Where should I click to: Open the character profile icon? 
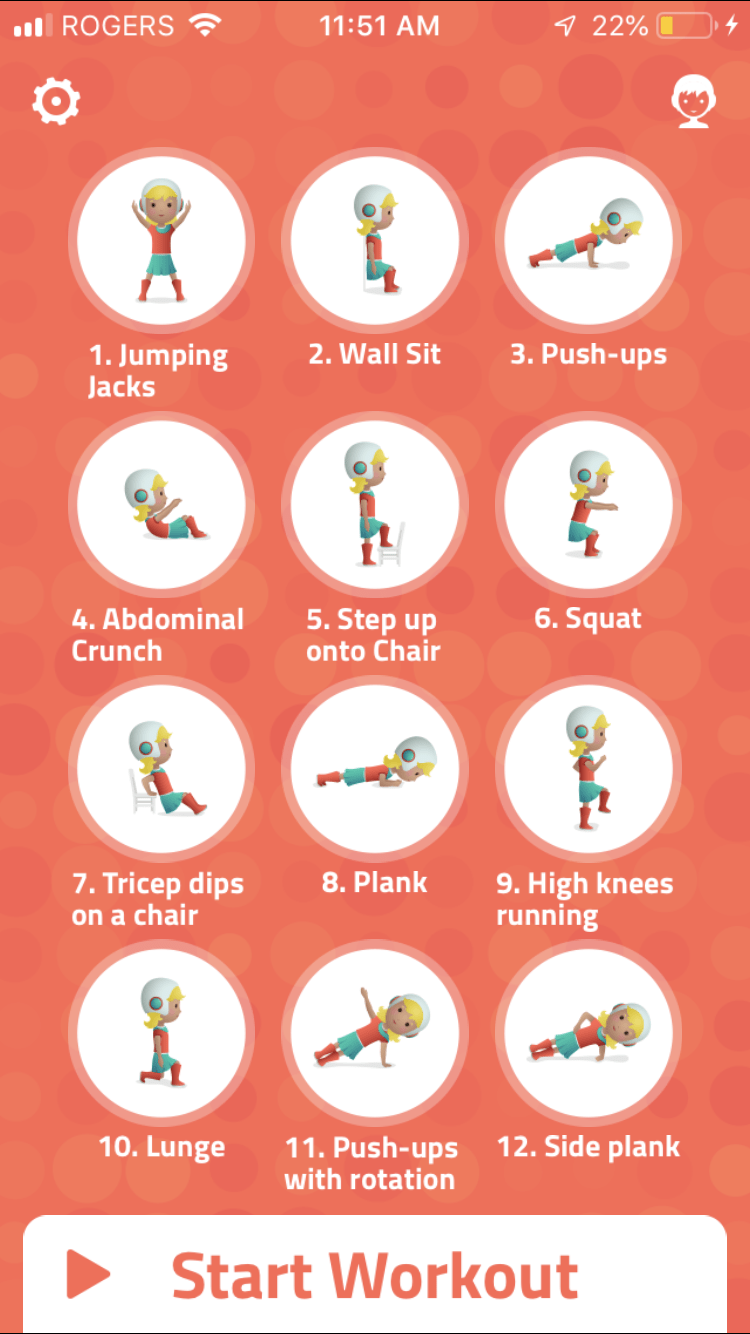point(693,102)
